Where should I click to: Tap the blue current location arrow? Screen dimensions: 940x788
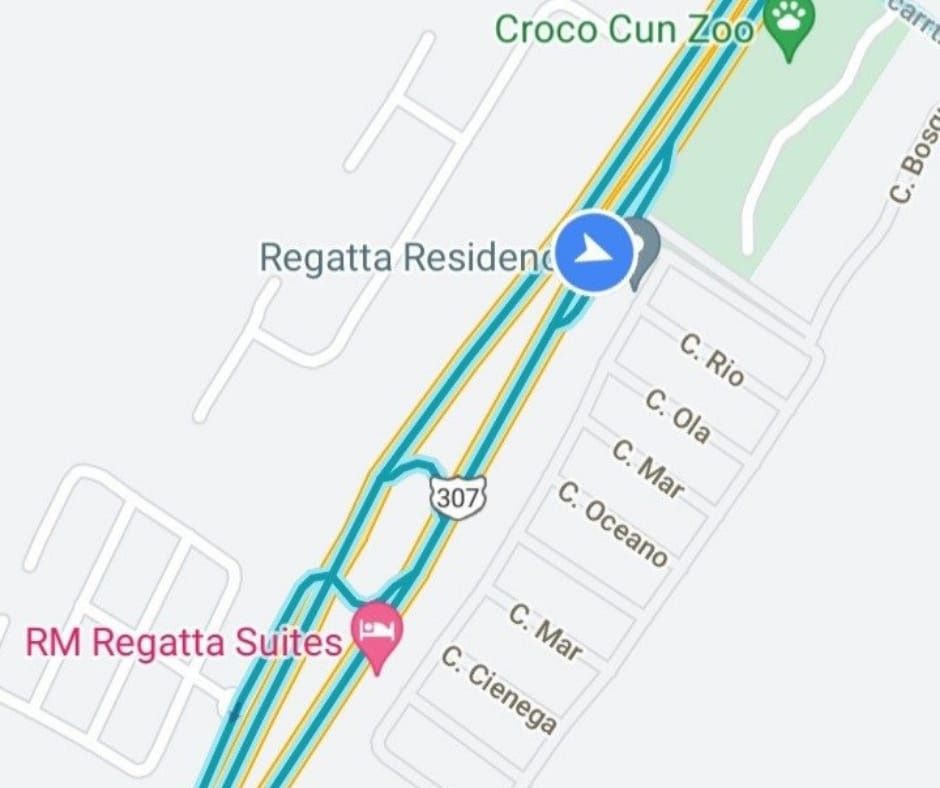(x=595, y=254)
